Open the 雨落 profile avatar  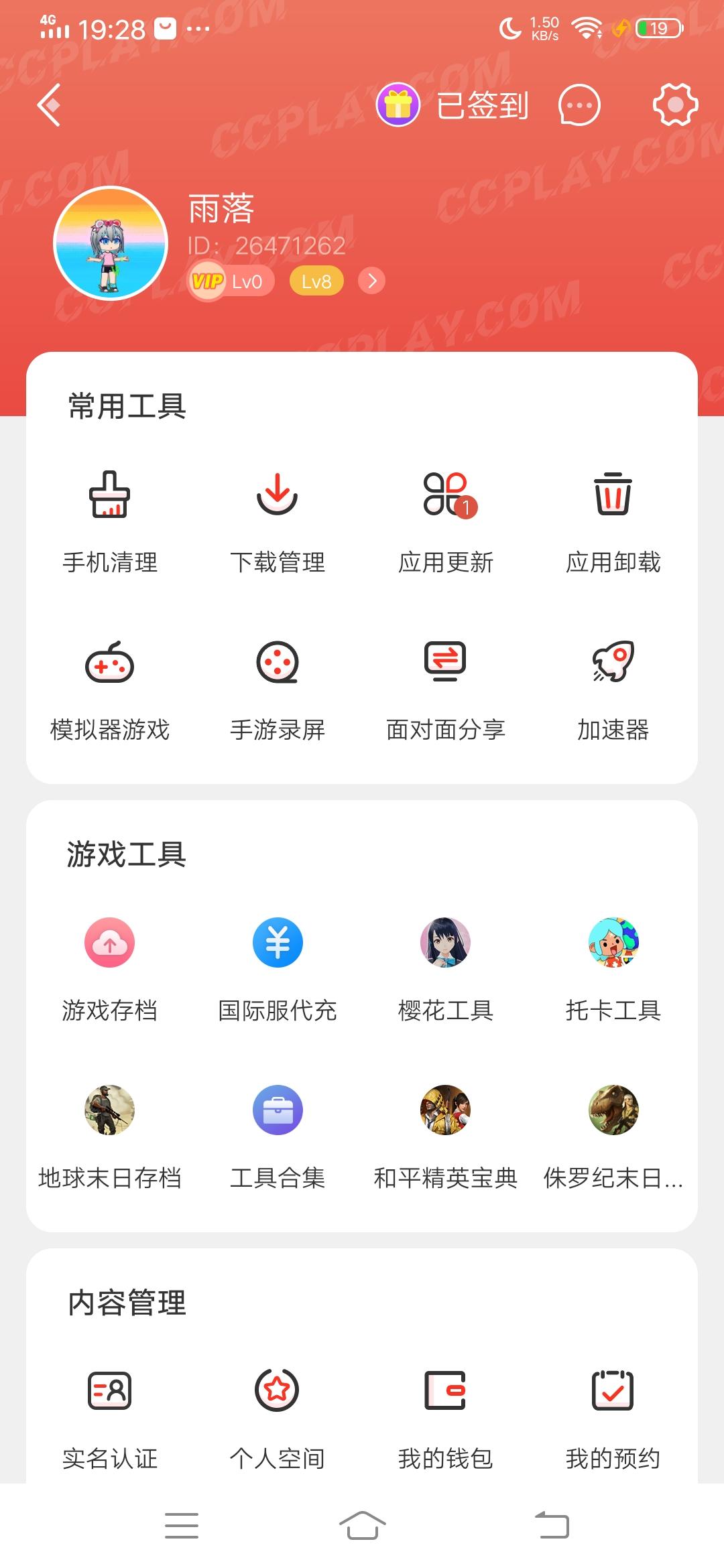pos(111,243)
